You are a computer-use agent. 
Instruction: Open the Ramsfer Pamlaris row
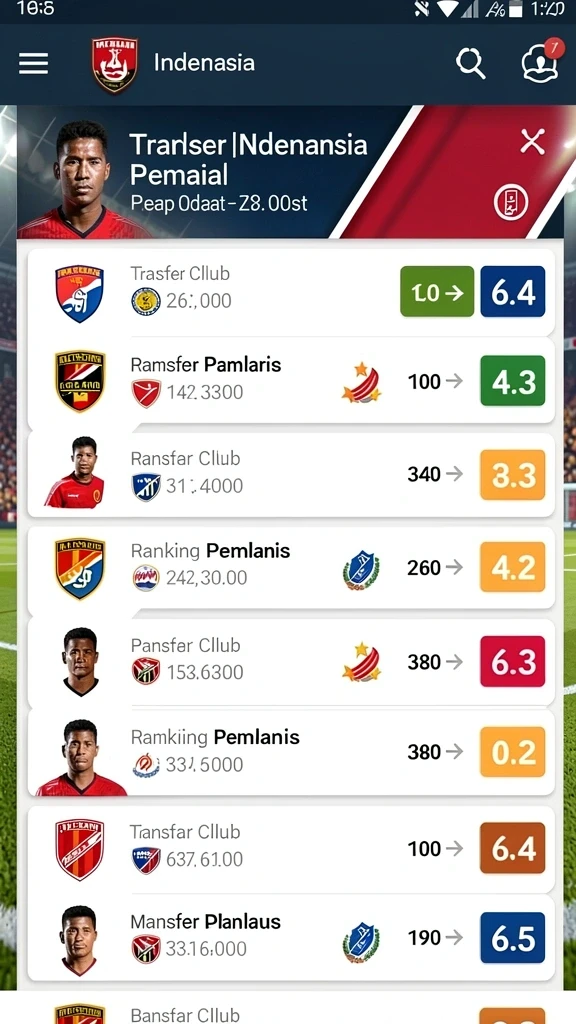(291, 381)
